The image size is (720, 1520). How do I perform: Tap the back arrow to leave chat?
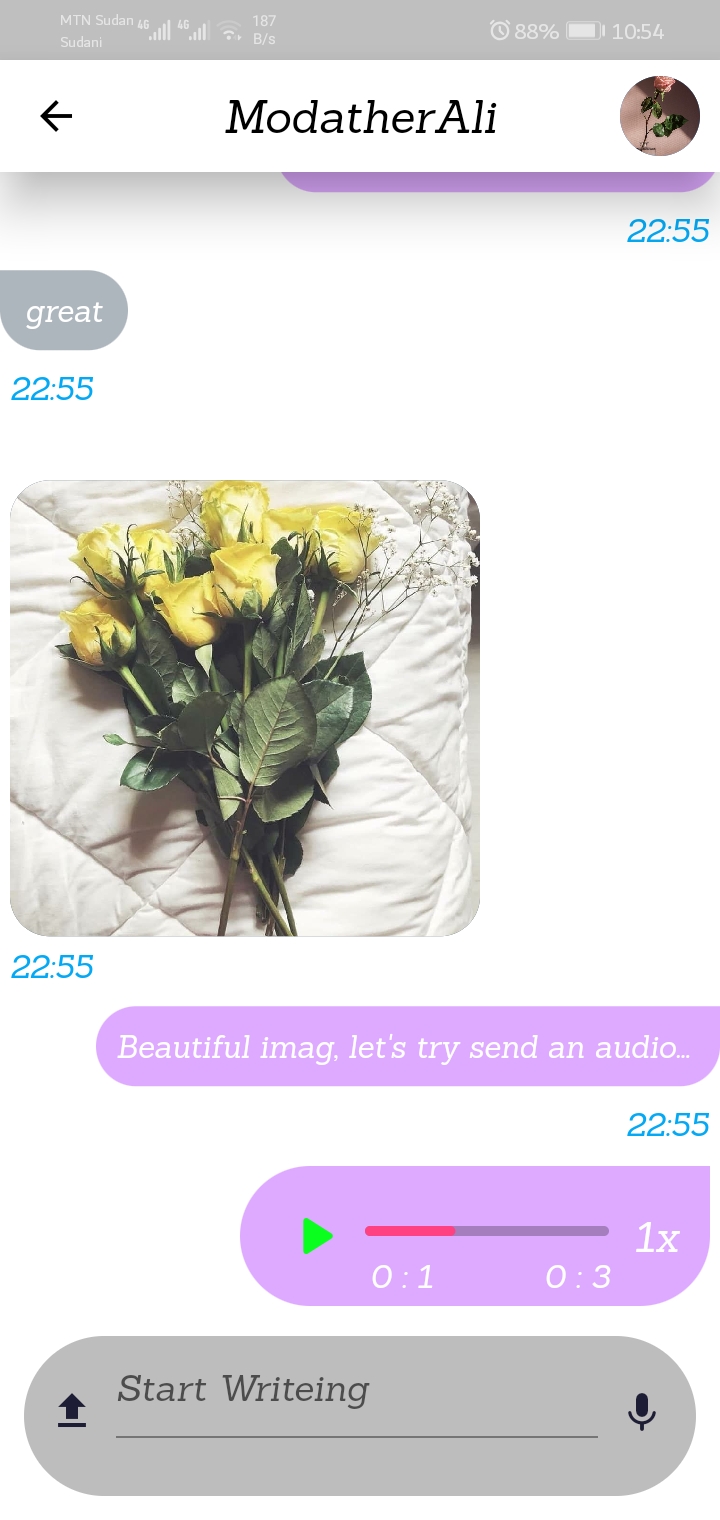click(56, 116)
